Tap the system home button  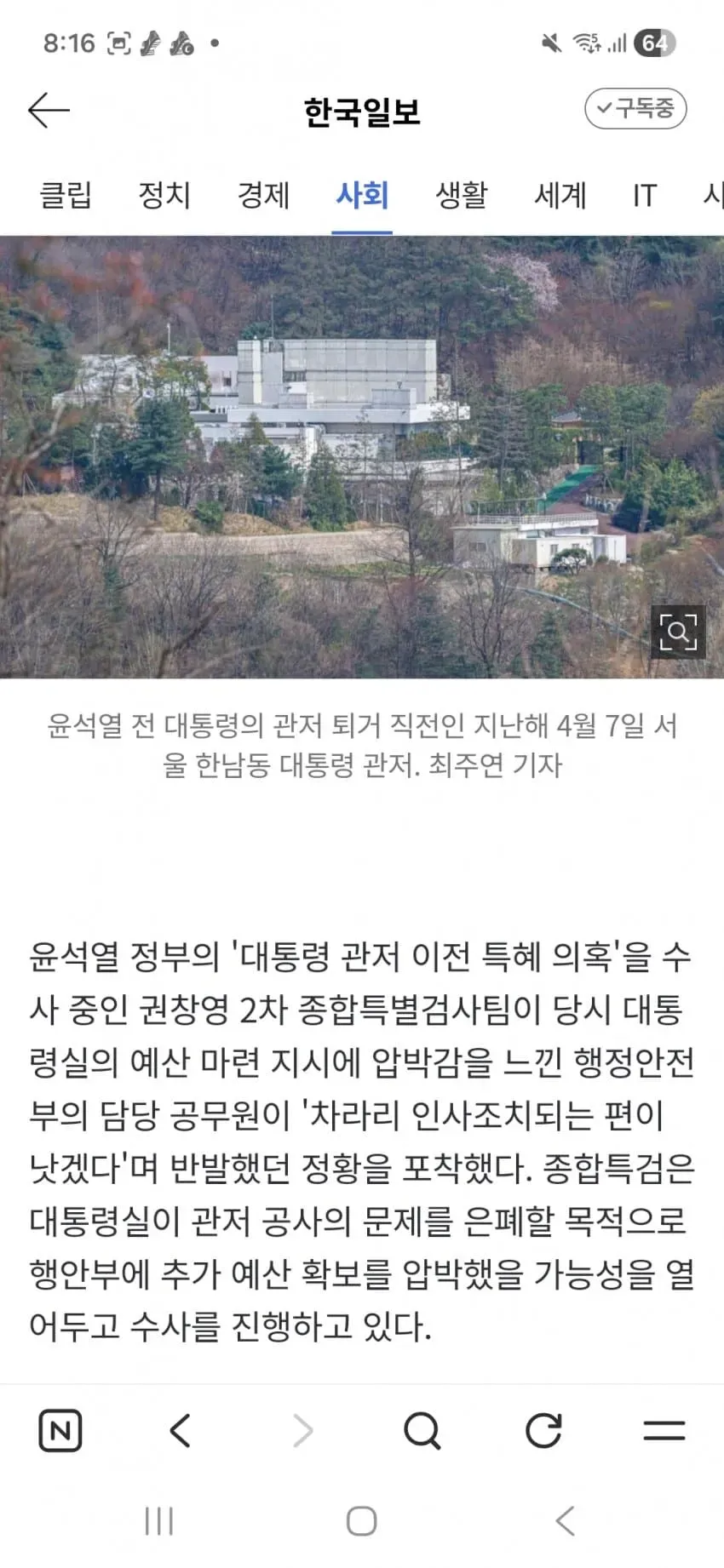click(x=362, y=1521)
